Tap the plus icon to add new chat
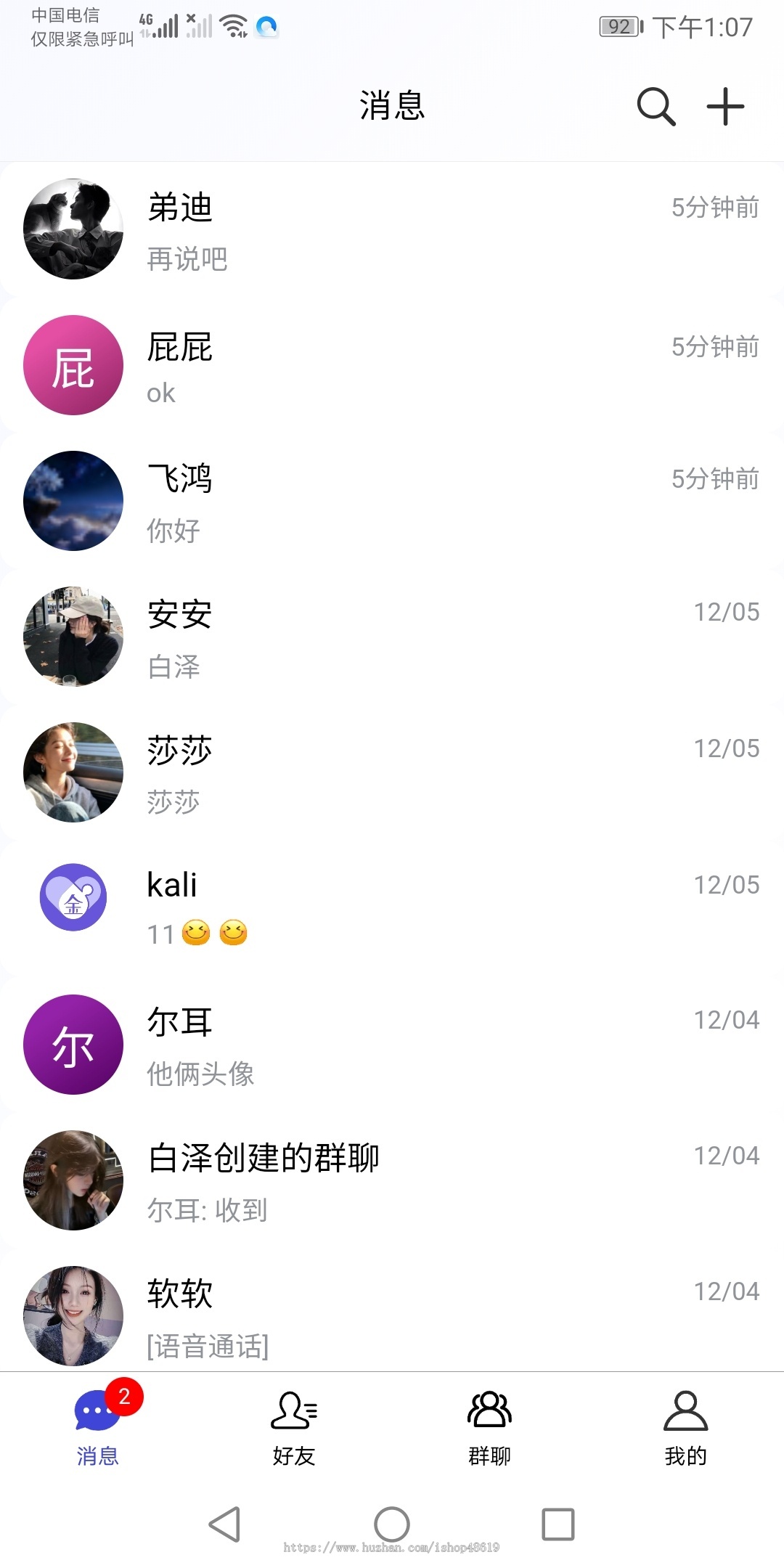The image size is (784, 1568). [724, 105]
